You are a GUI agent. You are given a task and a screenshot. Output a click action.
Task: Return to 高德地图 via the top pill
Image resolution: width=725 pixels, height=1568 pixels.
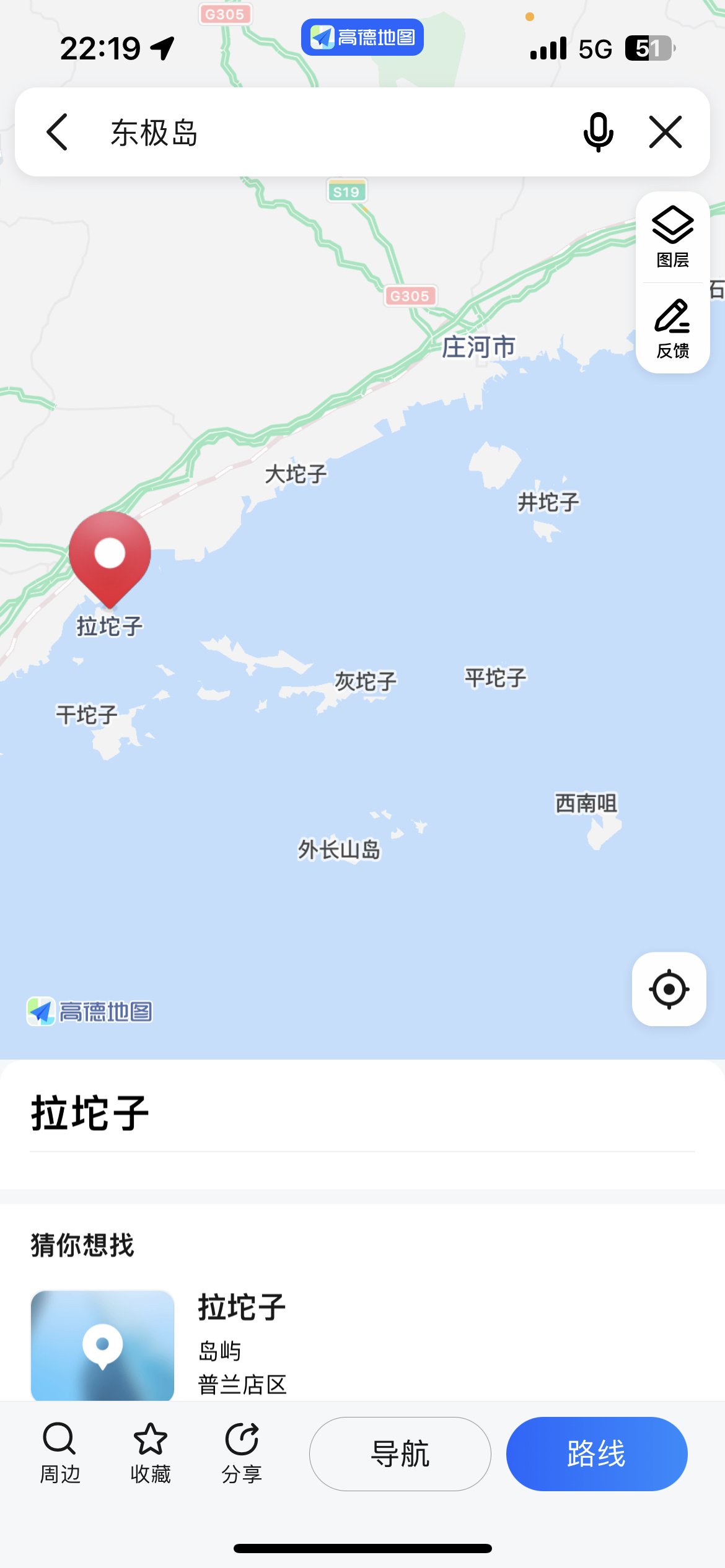point(362,38)
